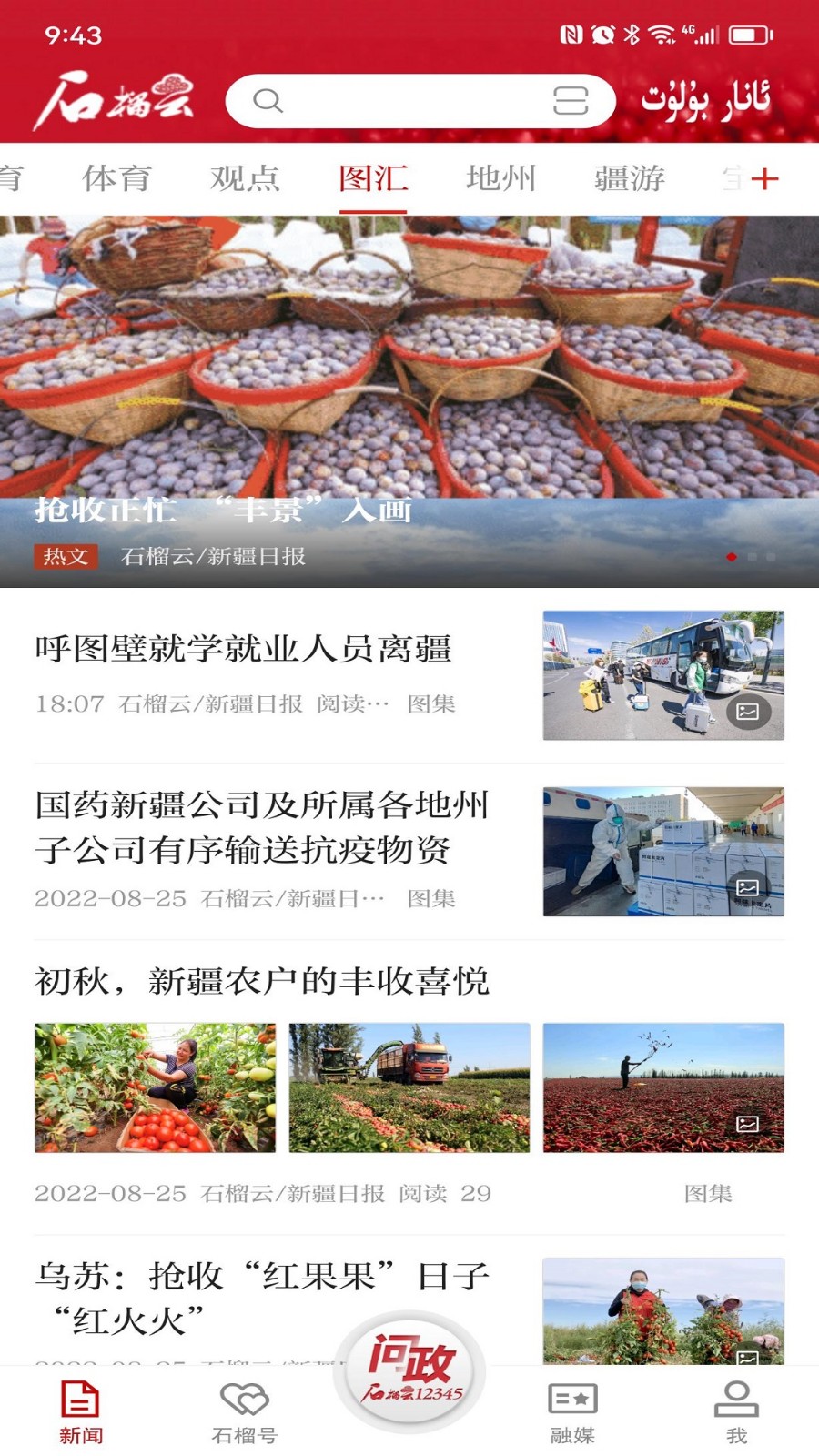Add channels with the plus icon
This screenshot has height=1456, width=819.
point(764,178)
